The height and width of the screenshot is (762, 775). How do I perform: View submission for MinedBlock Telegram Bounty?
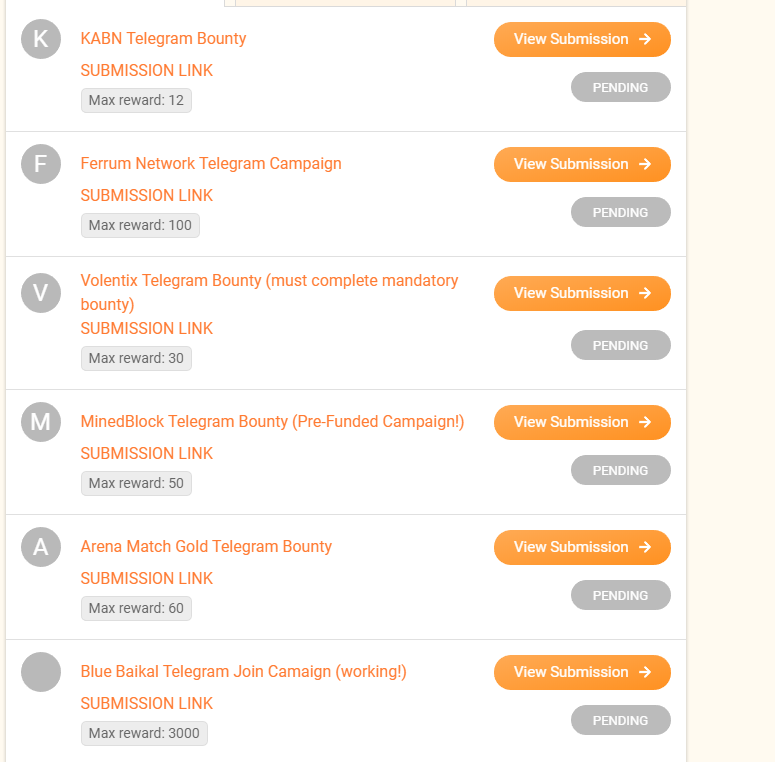tap(582, 422)
